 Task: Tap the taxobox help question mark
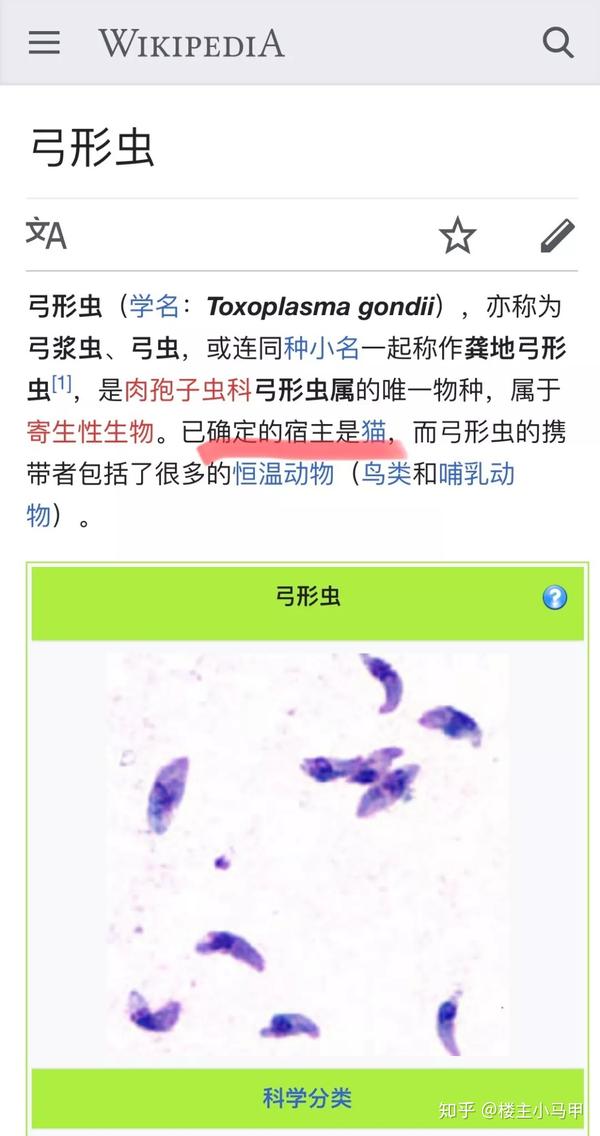[x=554, y=598]
